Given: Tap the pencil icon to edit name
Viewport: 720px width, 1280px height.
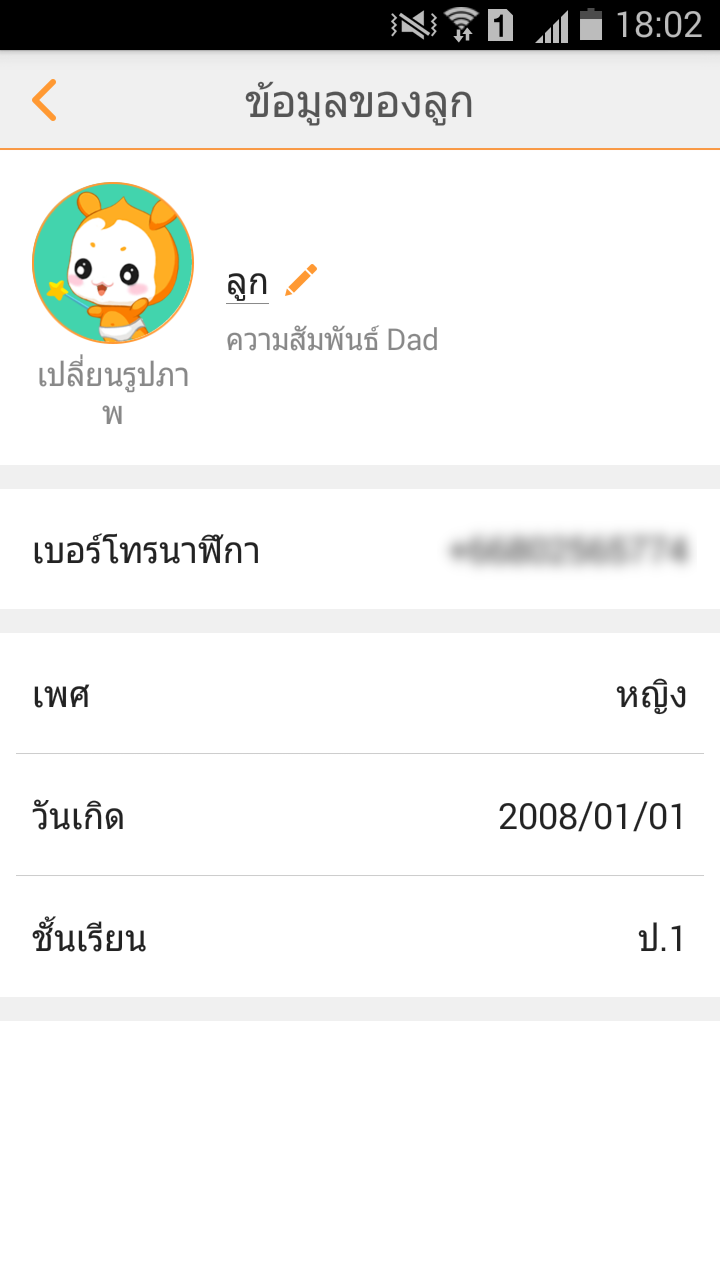Looking at the screenshot, I should coord(300,281).
